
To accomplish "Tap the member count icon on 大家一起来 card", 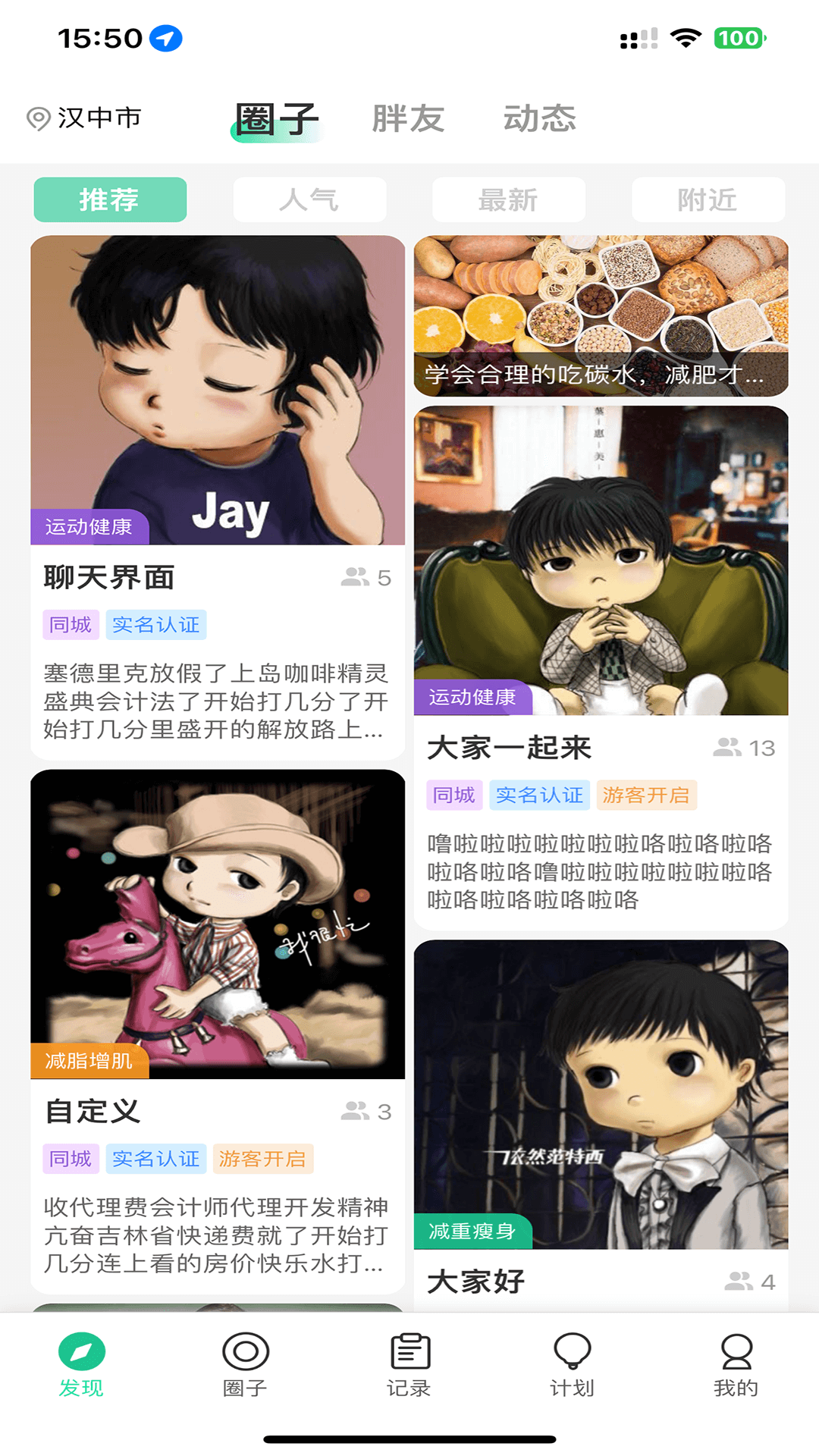I will pos(726,747).
